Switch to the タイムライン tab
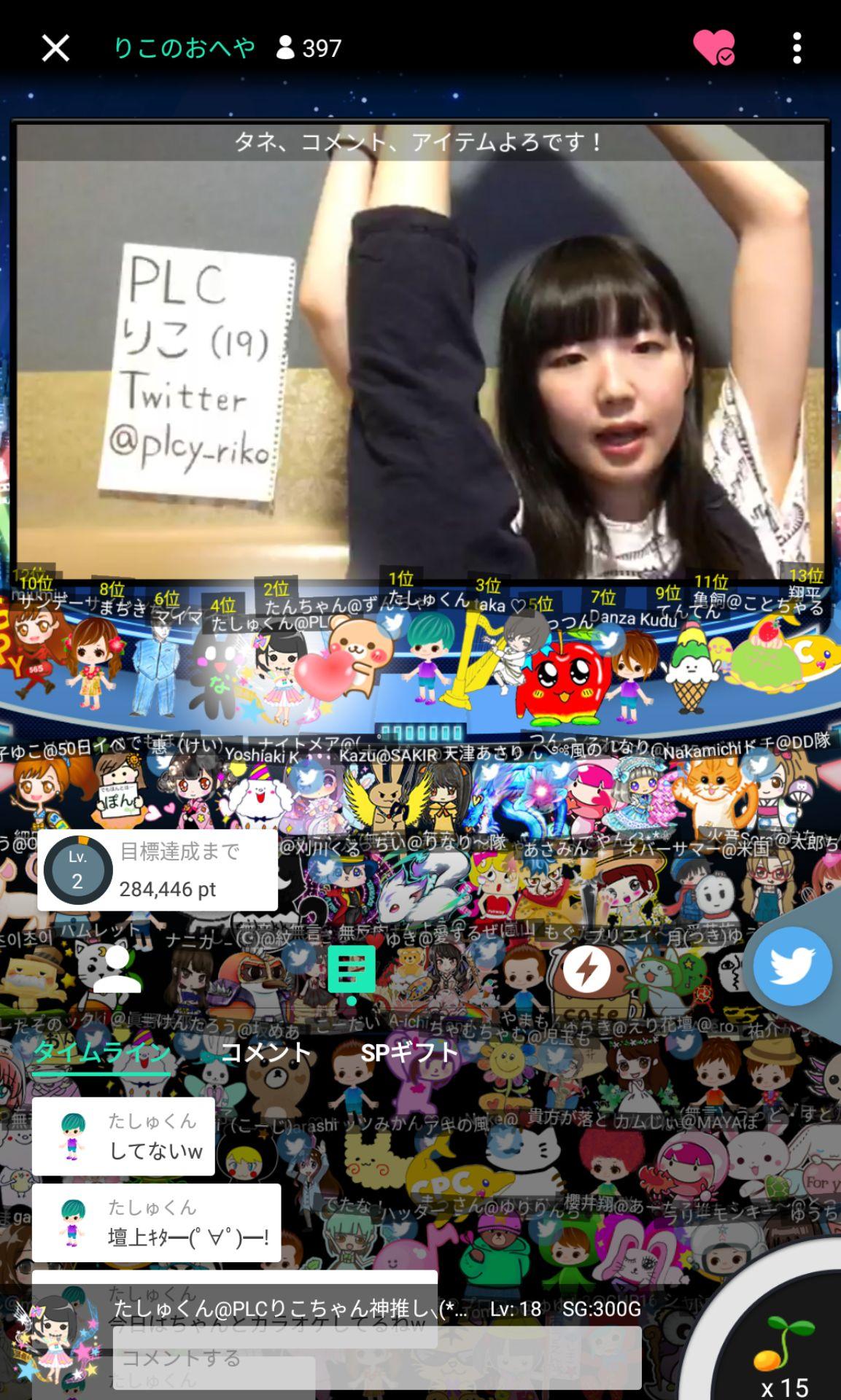Viewport: 841px width, 1400px height. click(102, 1051)
